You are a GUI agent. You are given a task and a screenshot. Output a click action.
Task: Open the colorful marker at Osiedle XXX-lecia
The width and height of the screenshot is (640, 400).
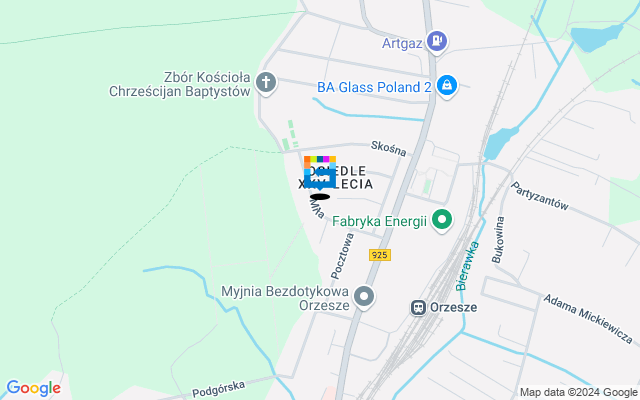[319, 173]
